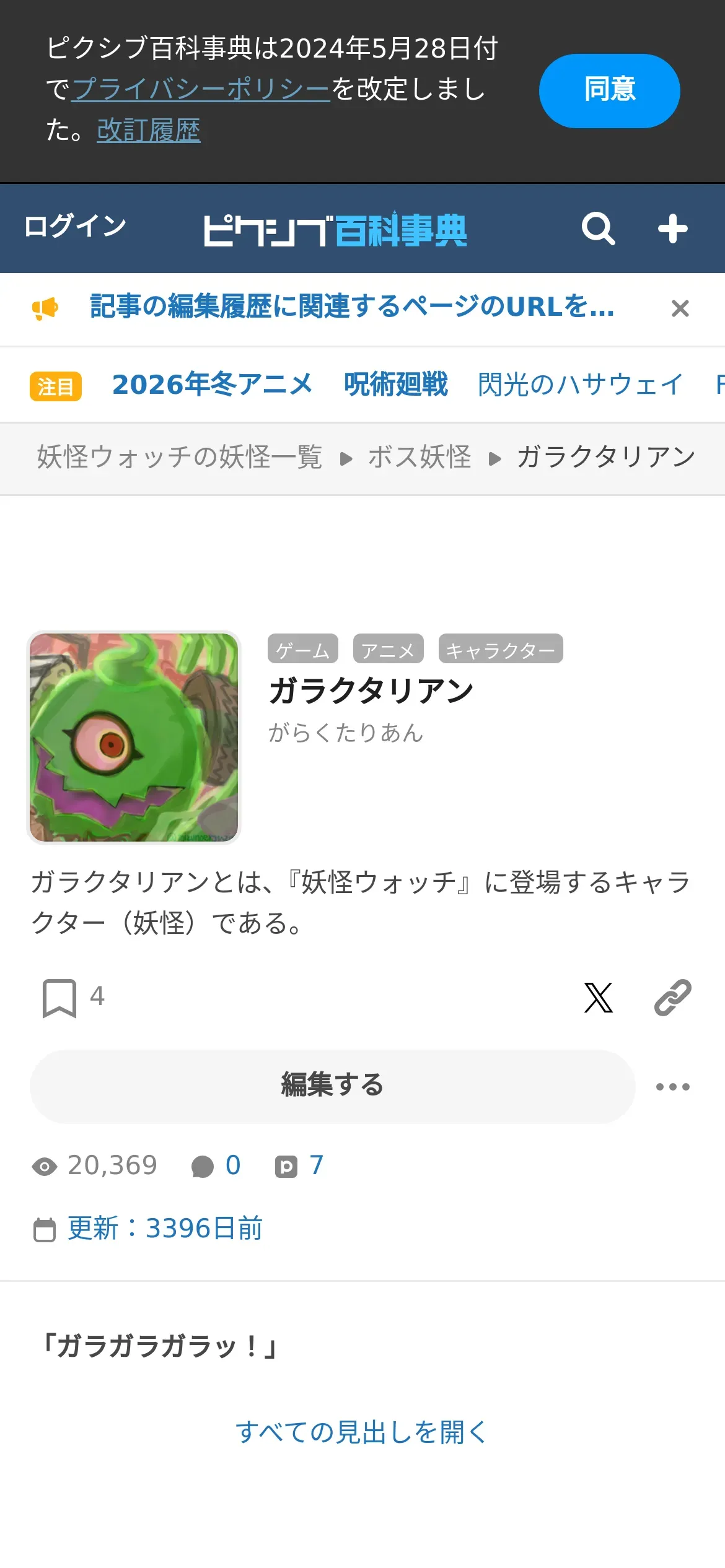Tap the 編集する button
Viewport: 725px width, 1568px height.
click(x=332, y=1086)
